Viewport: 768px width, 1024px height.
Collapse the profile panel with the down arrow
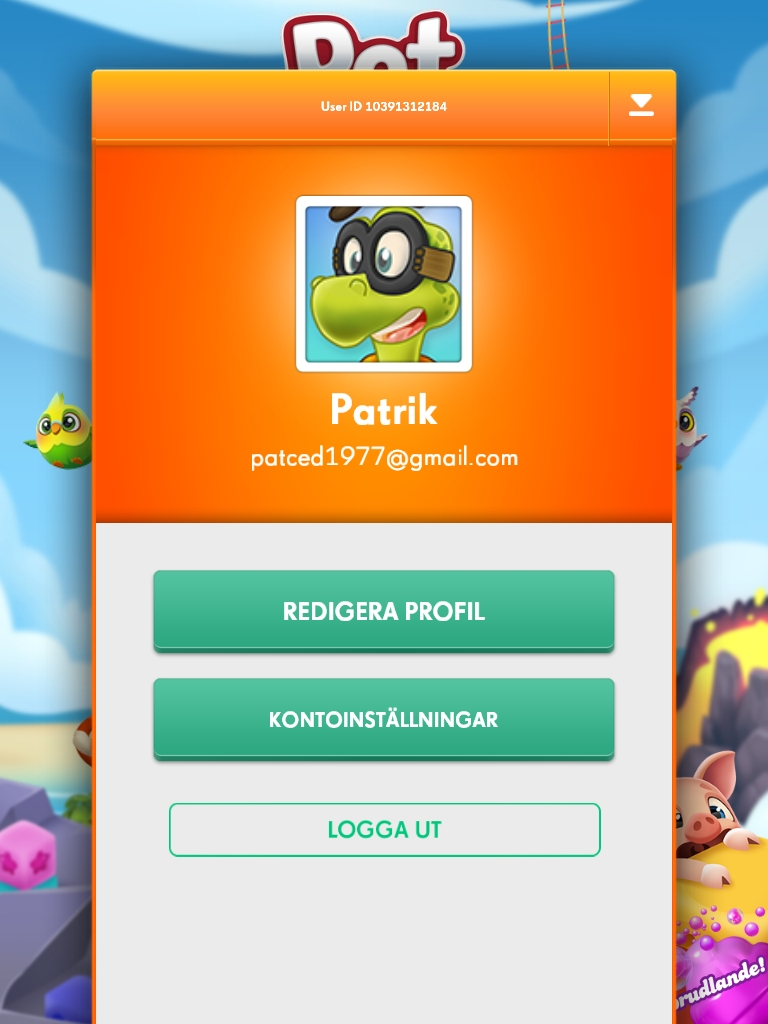pyautogui.click(x=641, y=106)
